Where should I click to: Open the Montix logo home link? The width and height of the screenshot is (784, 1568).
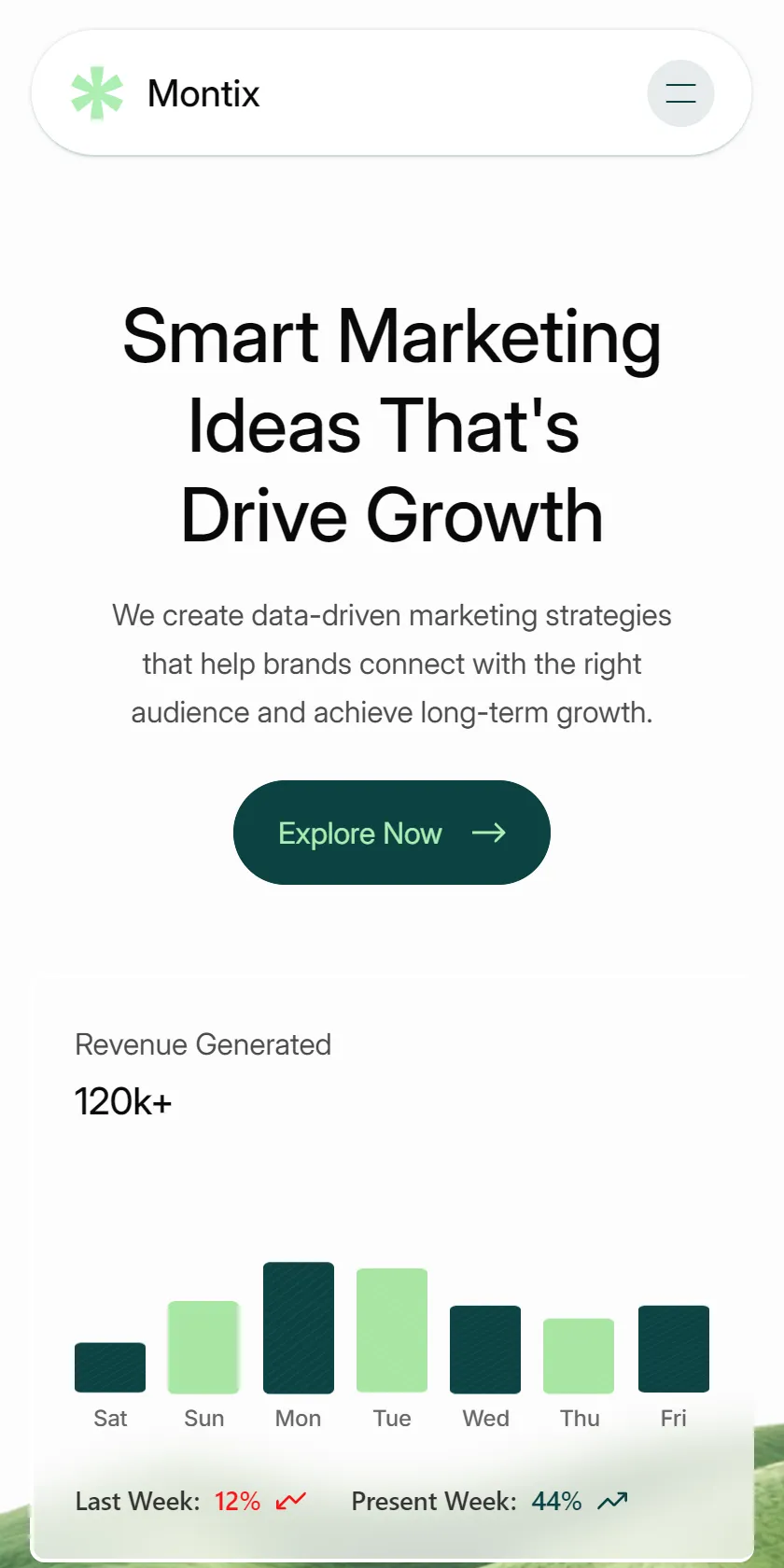click(165, 93)
